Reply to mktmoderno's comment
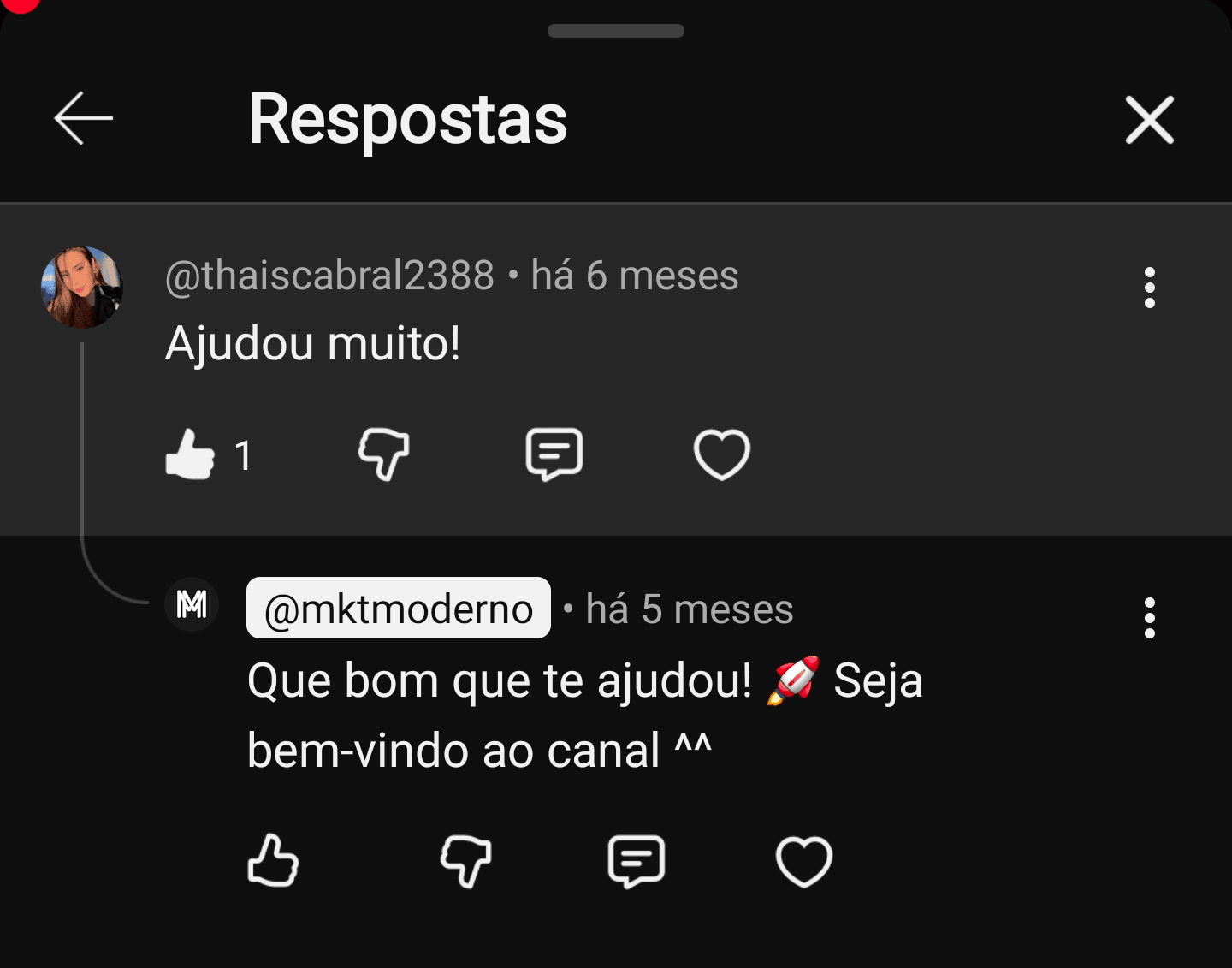The image size is (1232, 968). (636, 860)
